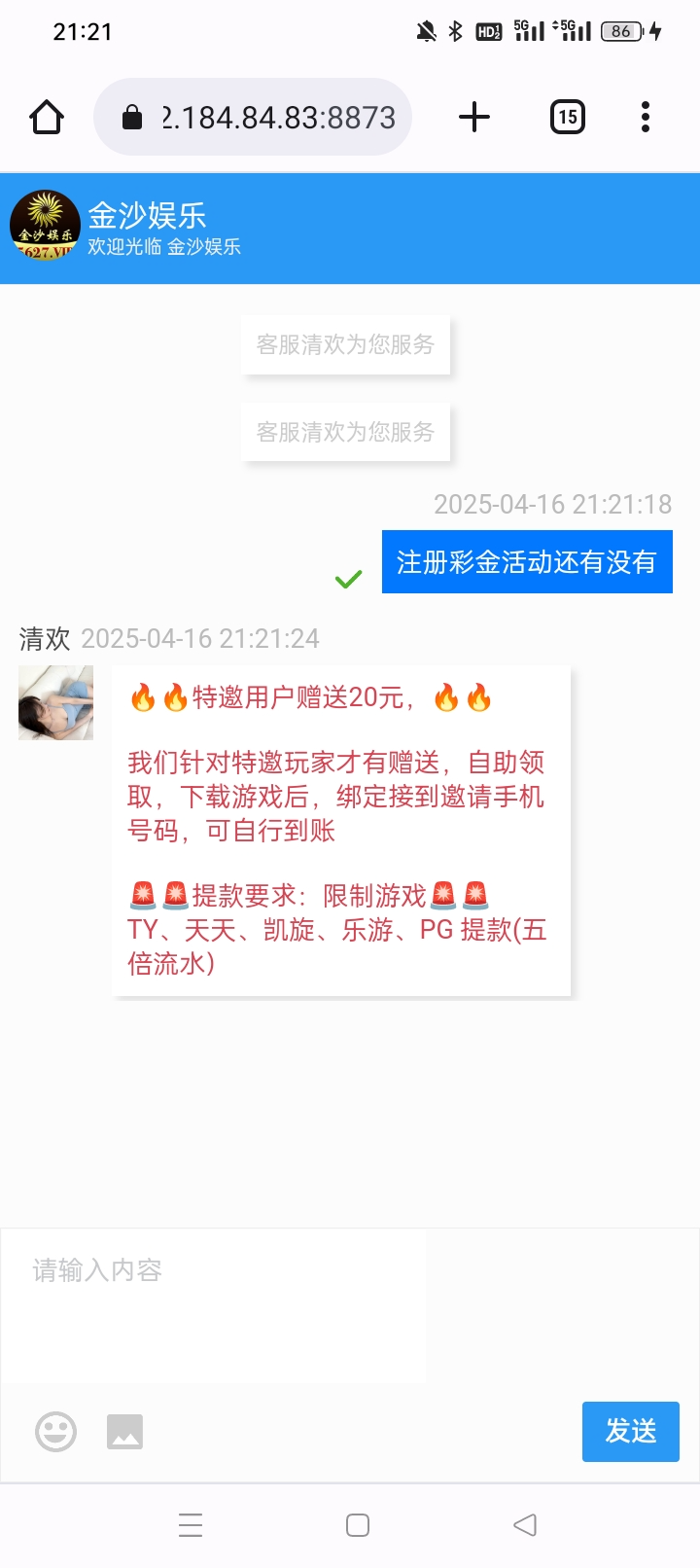The width and height of the screenshot is (700, 1568).
Task: Open the recent apps menu
Action: pos(191,1525)
